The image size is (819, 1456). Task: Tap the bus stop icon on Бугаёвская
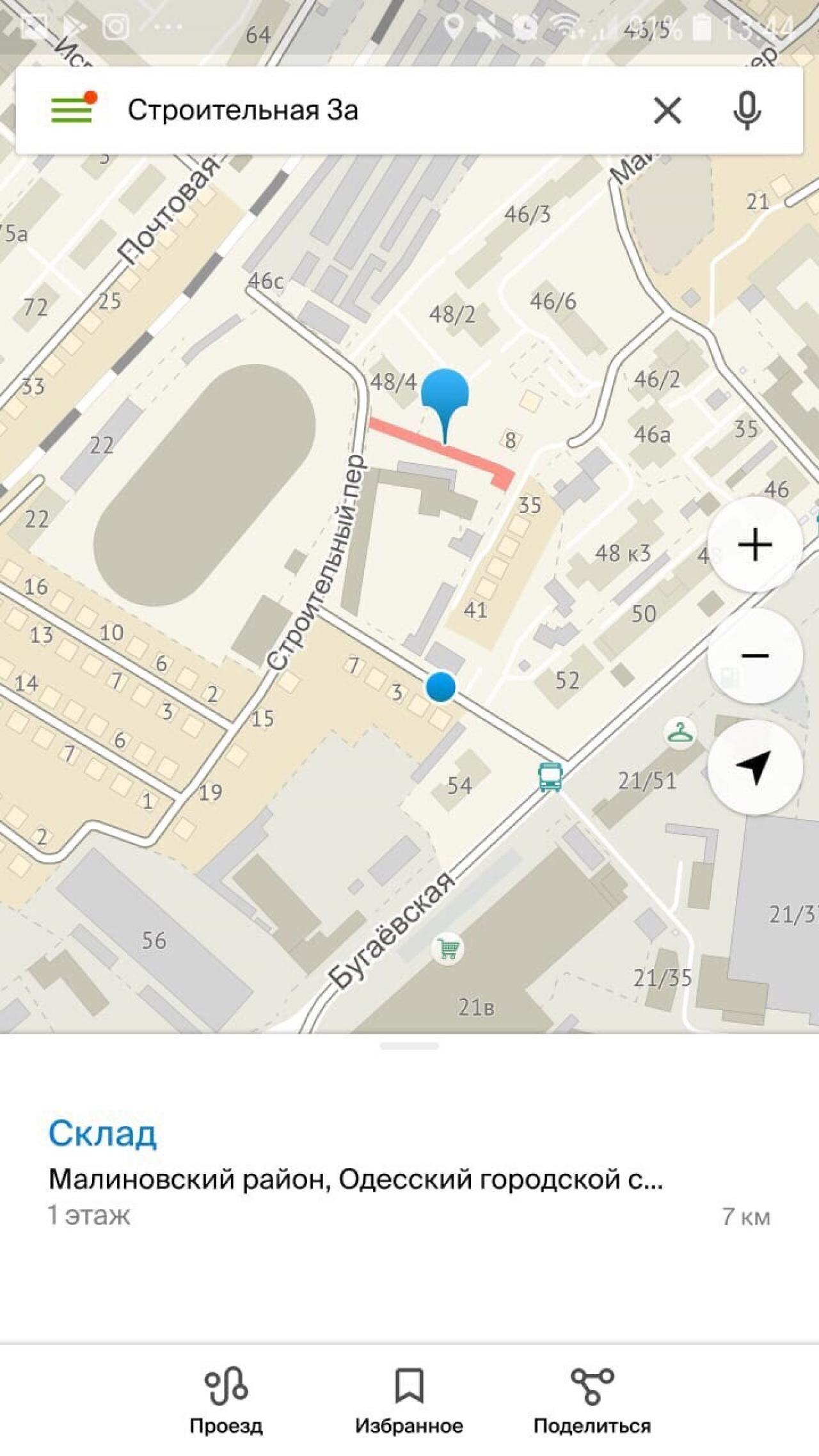pos(550,777)
